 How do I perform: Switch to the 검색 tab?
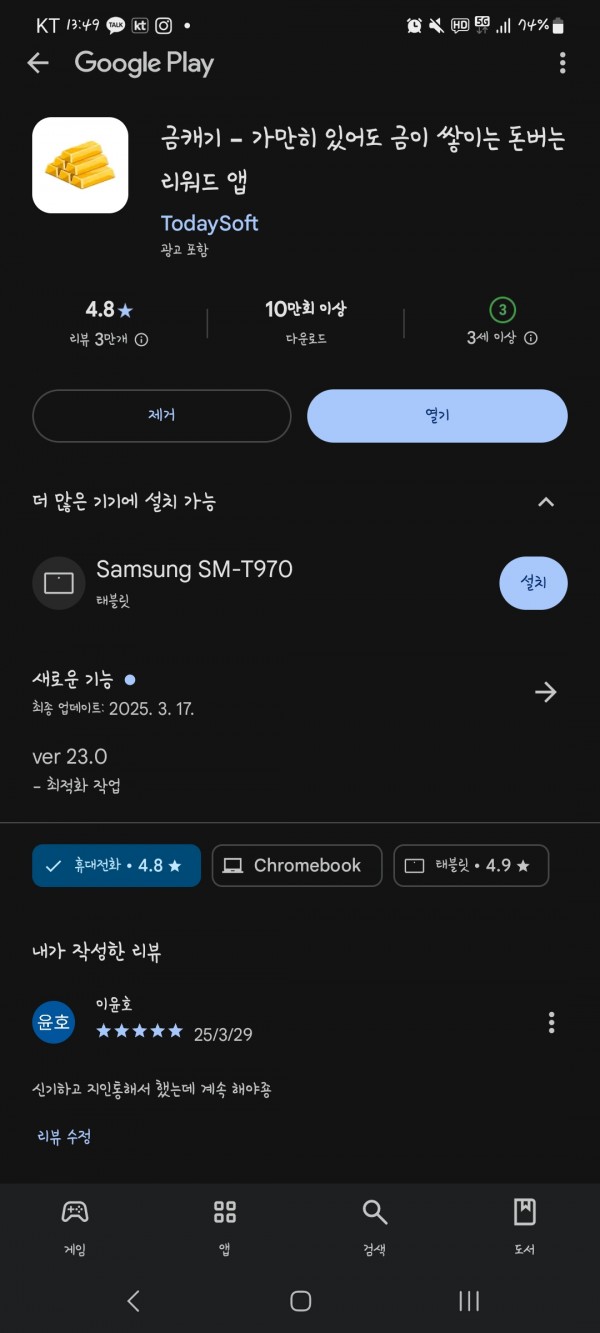click(375, 1226)
